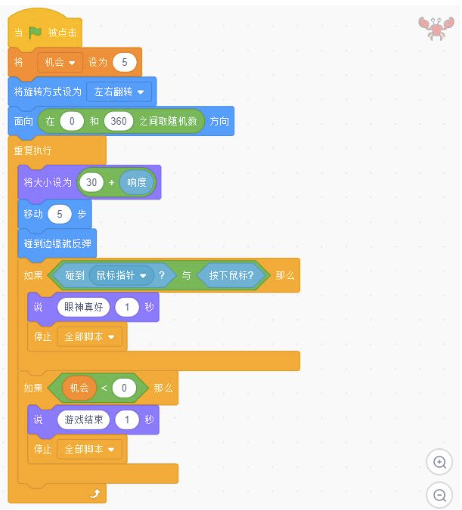
Task: Zoom in the code workspace
Action: [439, 462]
